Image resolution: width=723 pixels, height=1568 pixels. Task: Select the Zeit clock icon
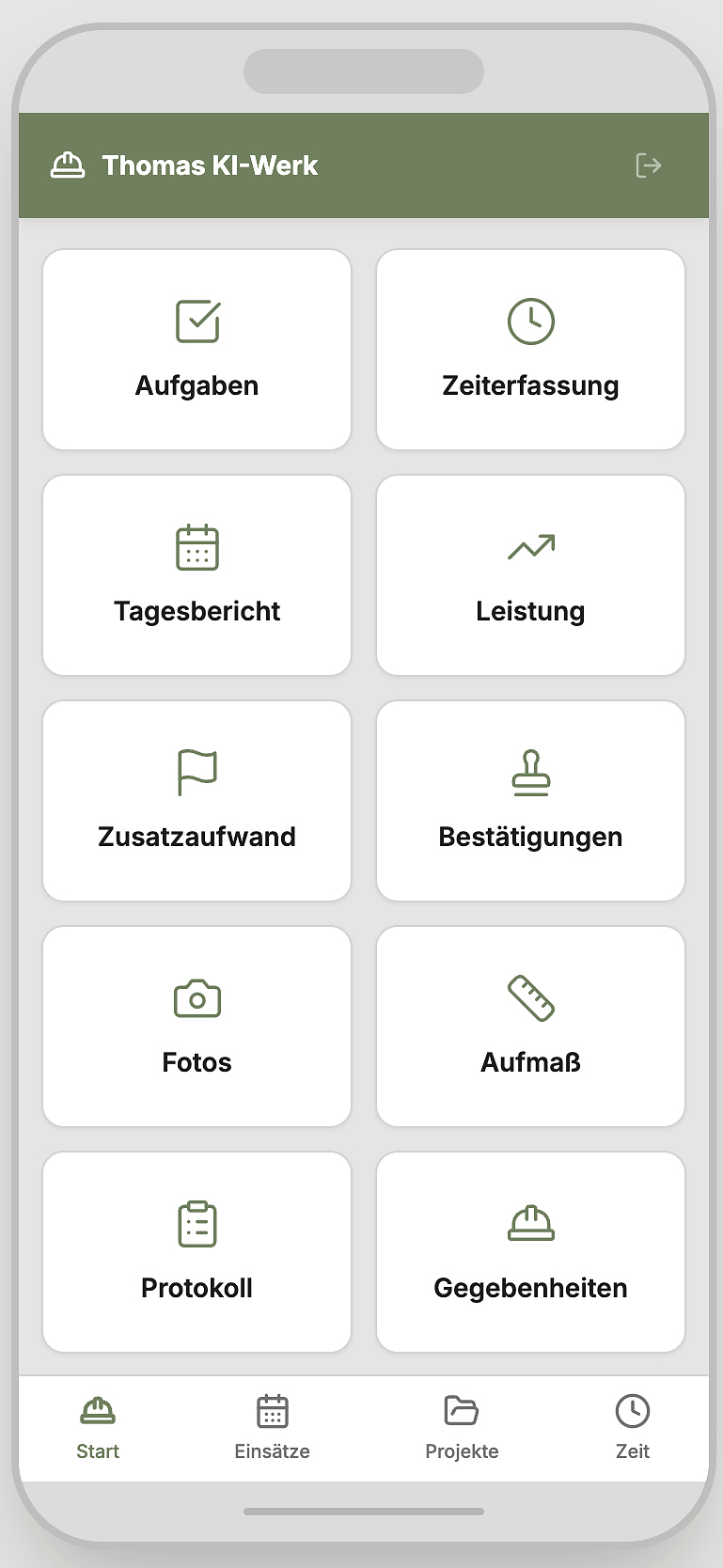(631, 1410)
